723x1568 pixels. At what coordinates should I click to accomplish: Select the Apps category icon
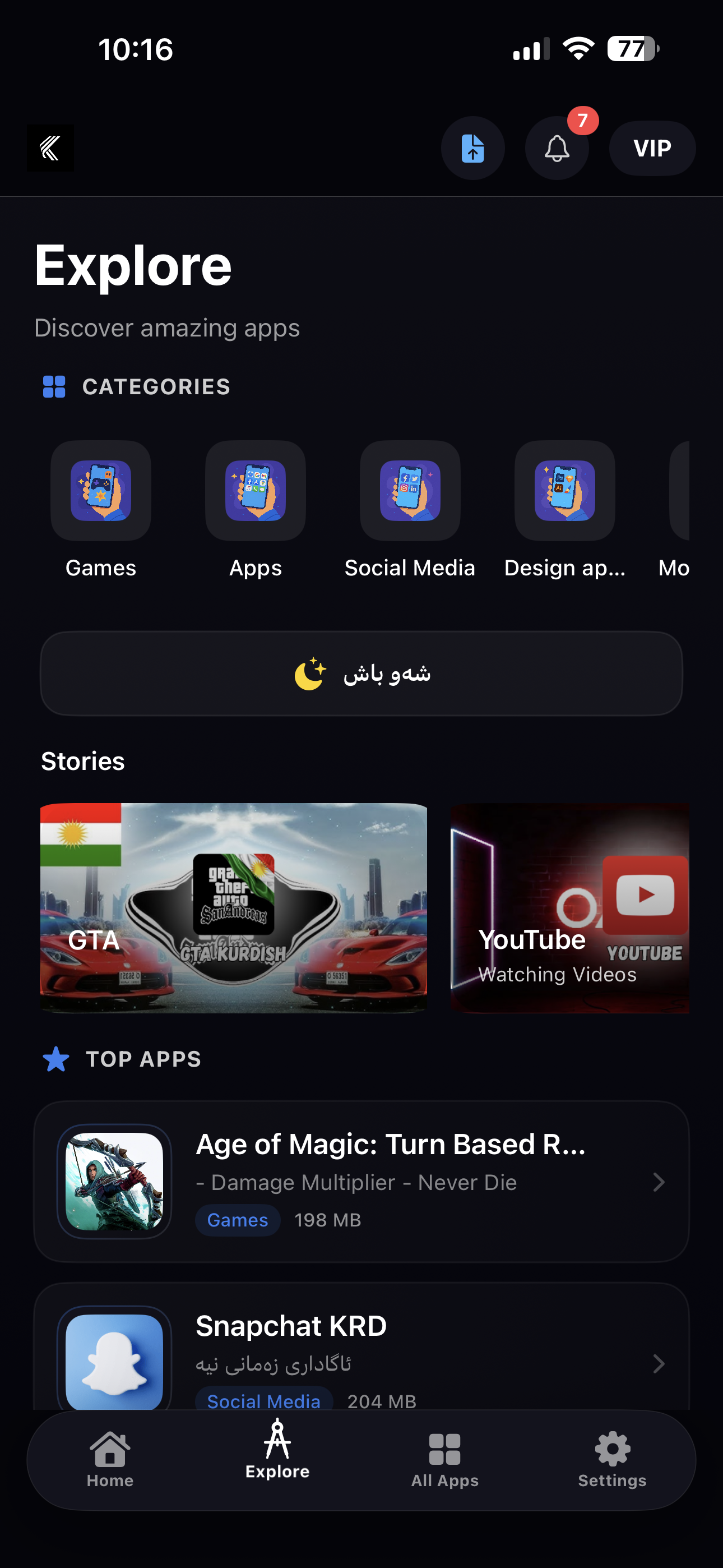point(255,491)
